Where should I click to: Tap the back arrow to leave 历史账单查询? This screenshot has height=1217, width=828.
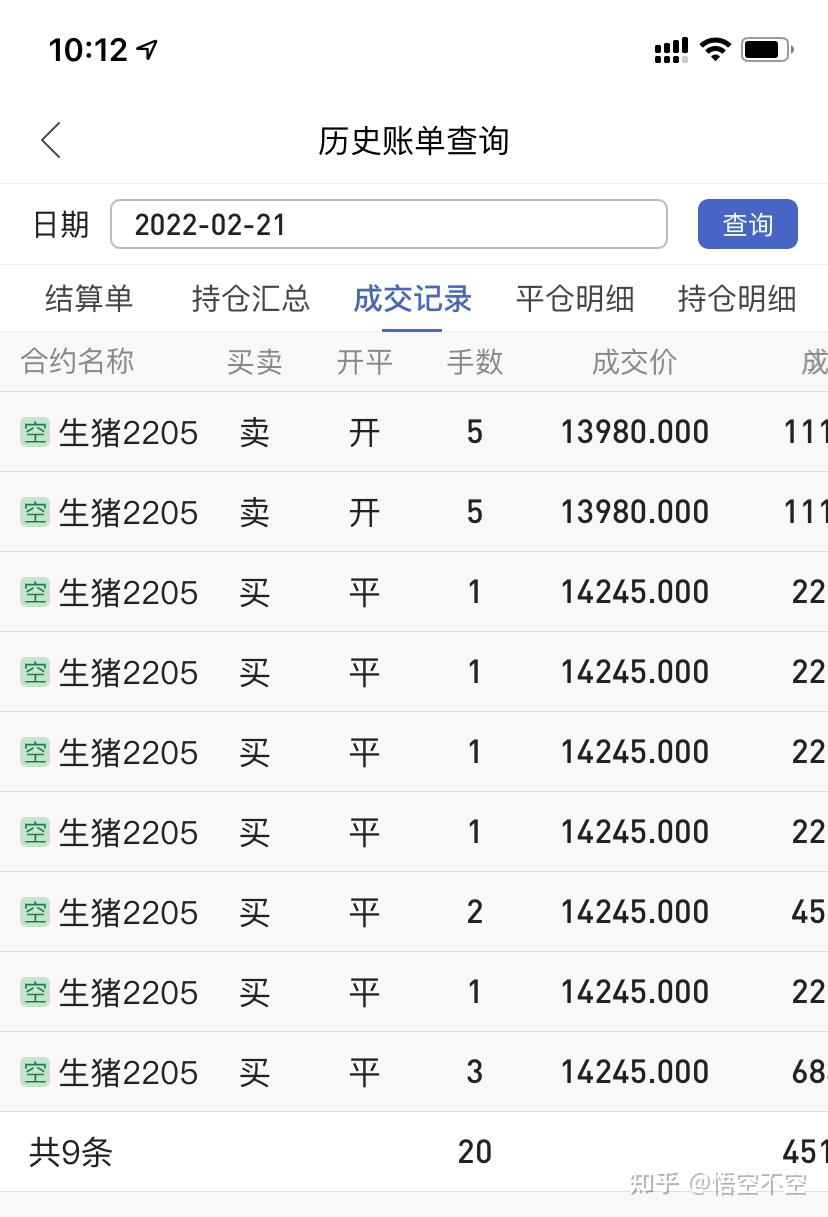(50, 141)
